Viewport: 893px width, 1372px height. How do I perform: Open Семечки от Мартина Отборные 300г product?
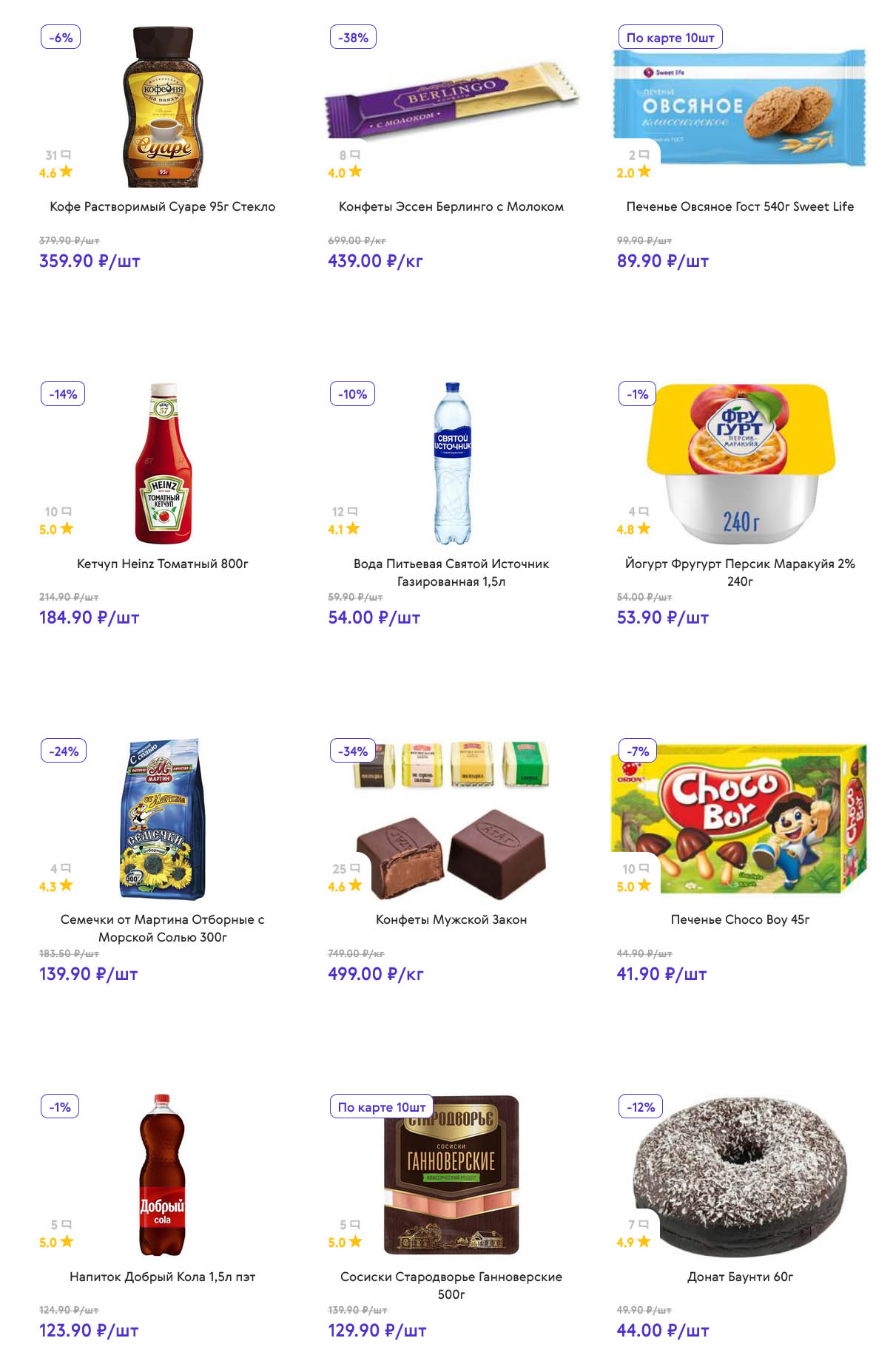[162, 927]
